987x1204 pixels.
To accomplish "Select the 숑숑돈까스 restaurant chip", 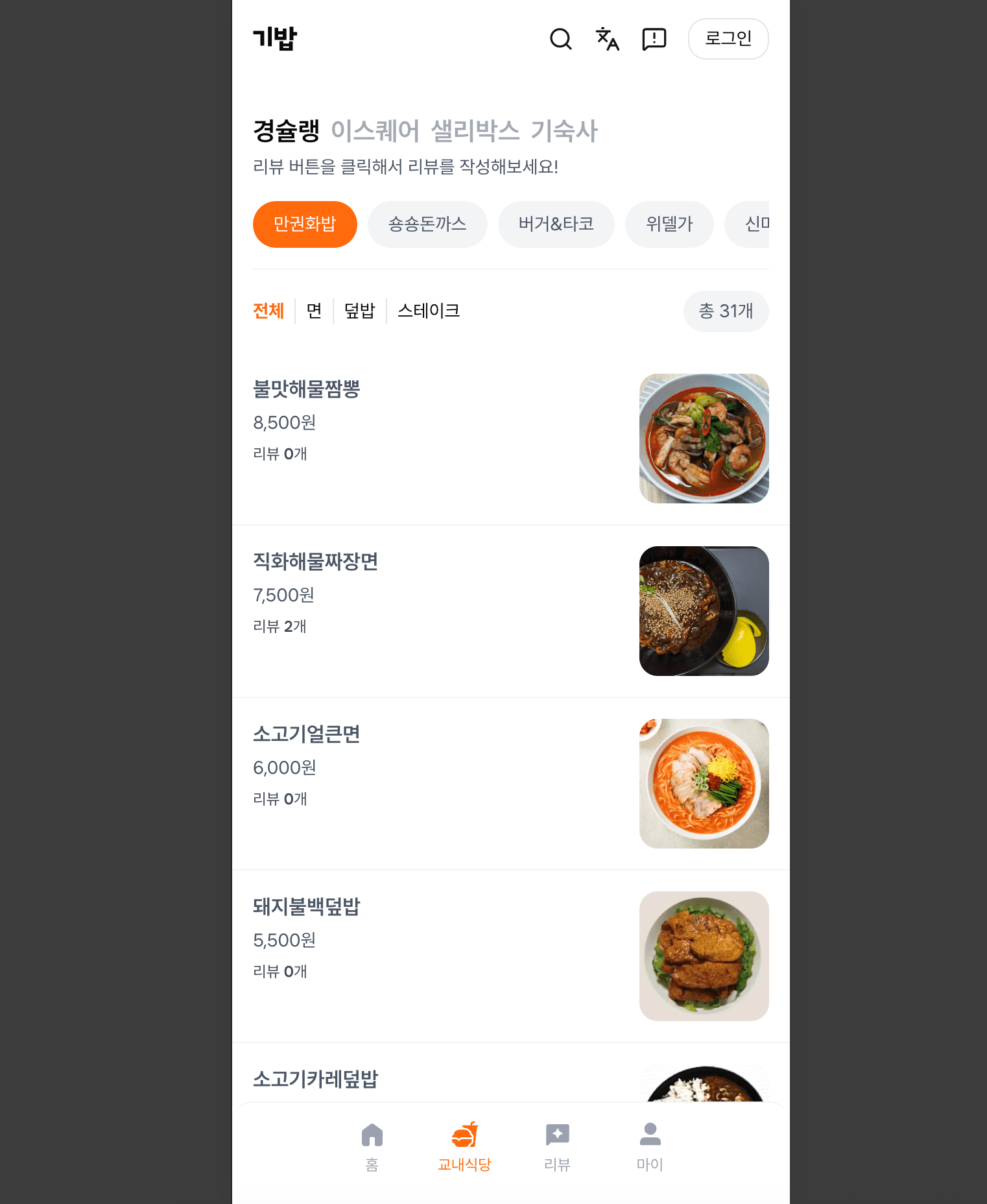I will (427, 224).
